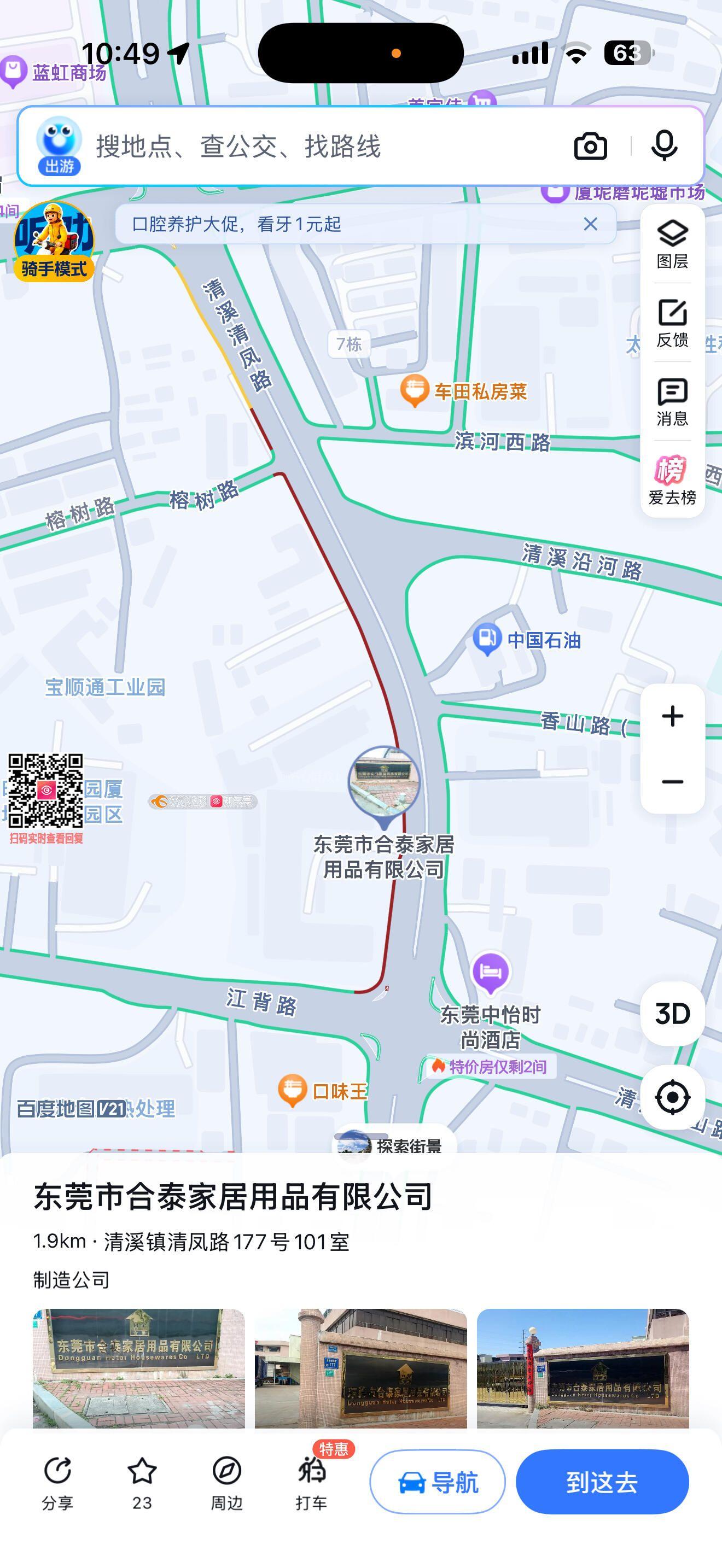Zoom out on the map
Image resolution: width=722 pixels, height=1568 pixels.
[672, 782]
